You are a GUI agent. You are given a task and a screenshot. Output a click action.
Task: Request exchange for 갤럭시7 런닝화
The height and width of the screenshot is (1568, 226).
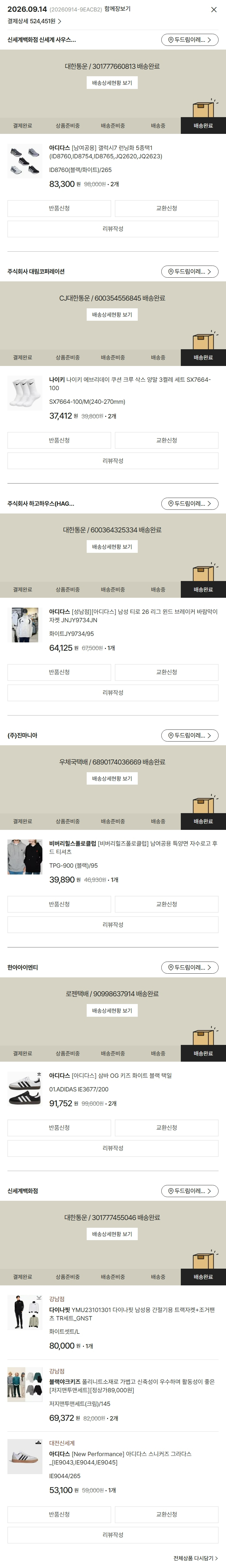point(167,208)
